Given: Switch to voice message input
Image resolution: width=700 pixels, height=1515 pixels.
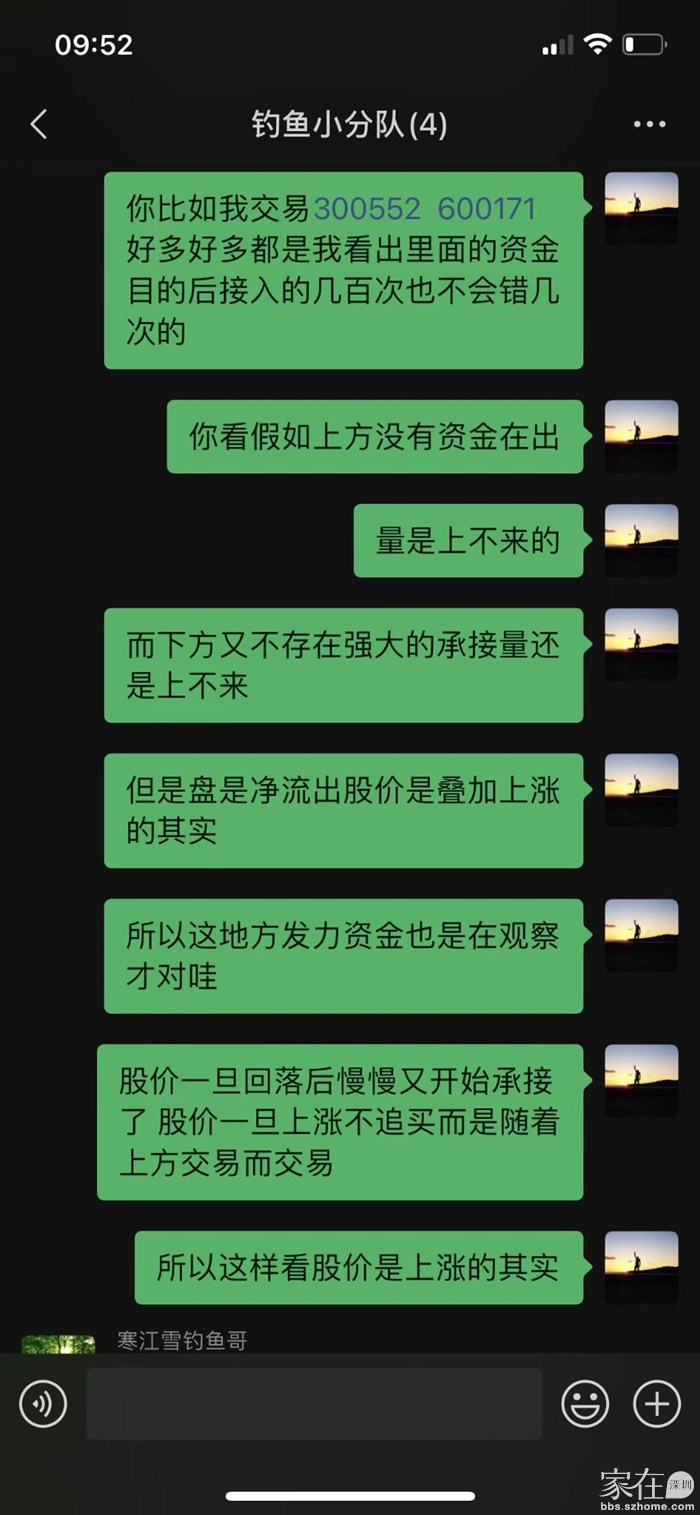Looking at the screenshot, I should [x=43, y=1404].
